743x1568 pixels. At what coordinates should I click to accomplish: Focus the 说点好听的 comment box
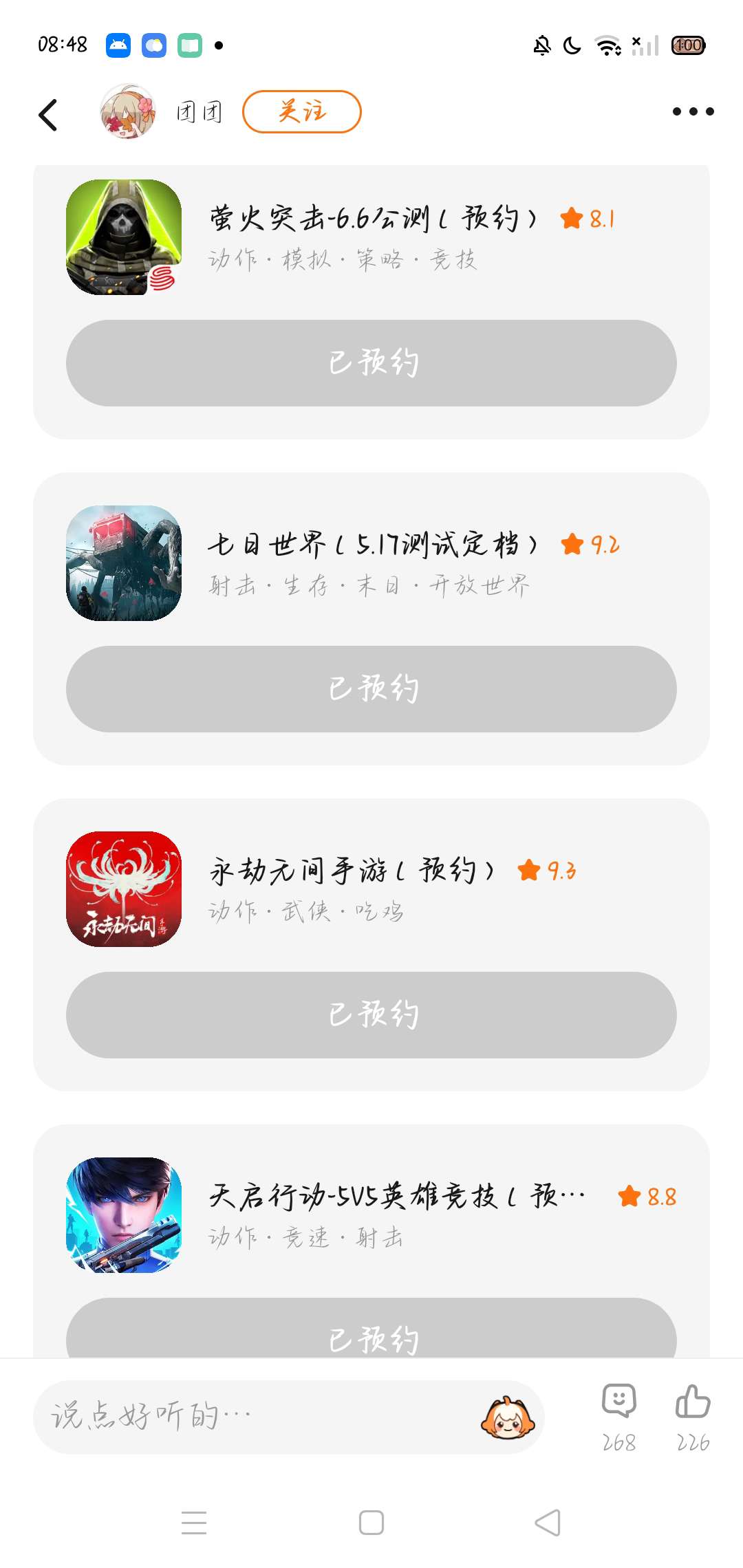click(255, 1417)
